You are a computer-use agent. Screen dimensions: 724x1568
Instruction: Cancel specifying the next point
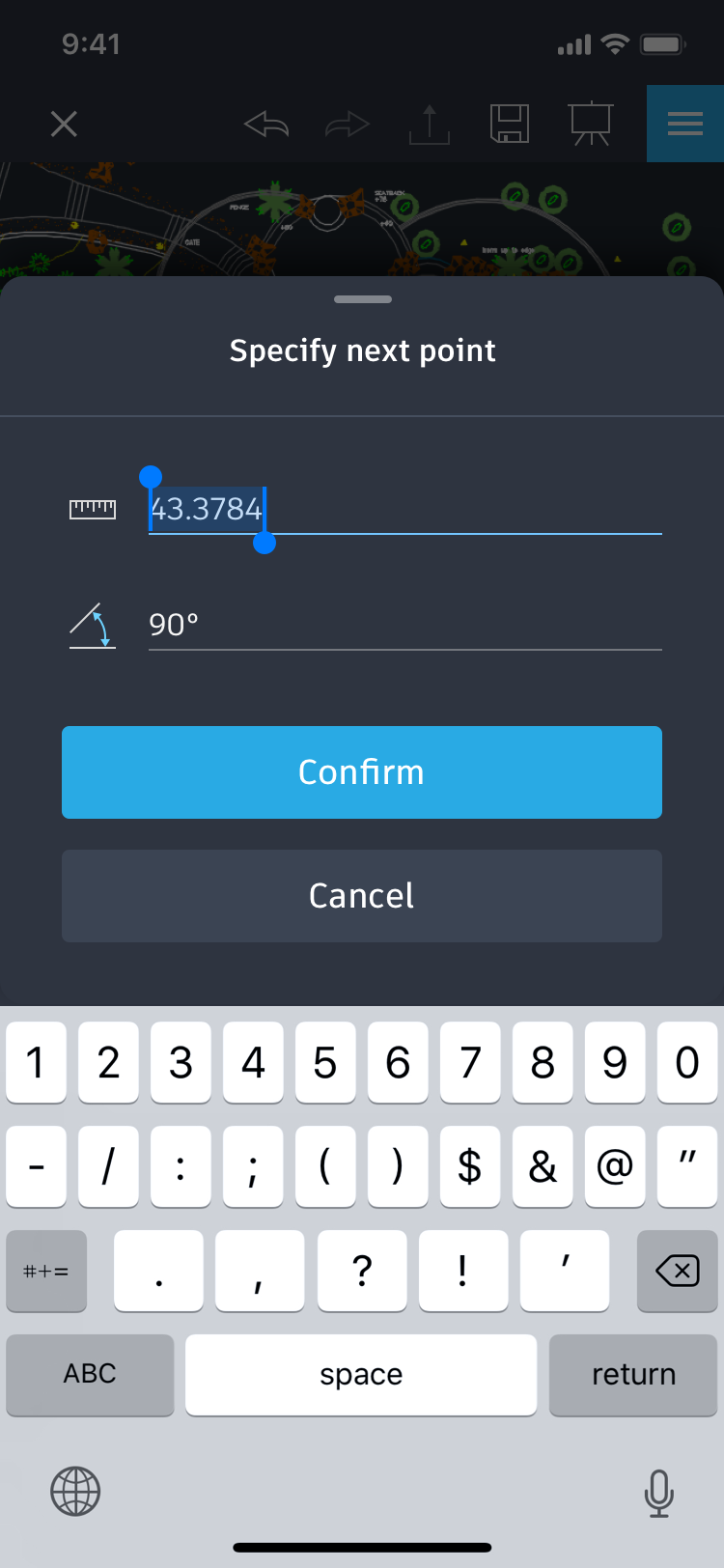[x=362, y=896]
